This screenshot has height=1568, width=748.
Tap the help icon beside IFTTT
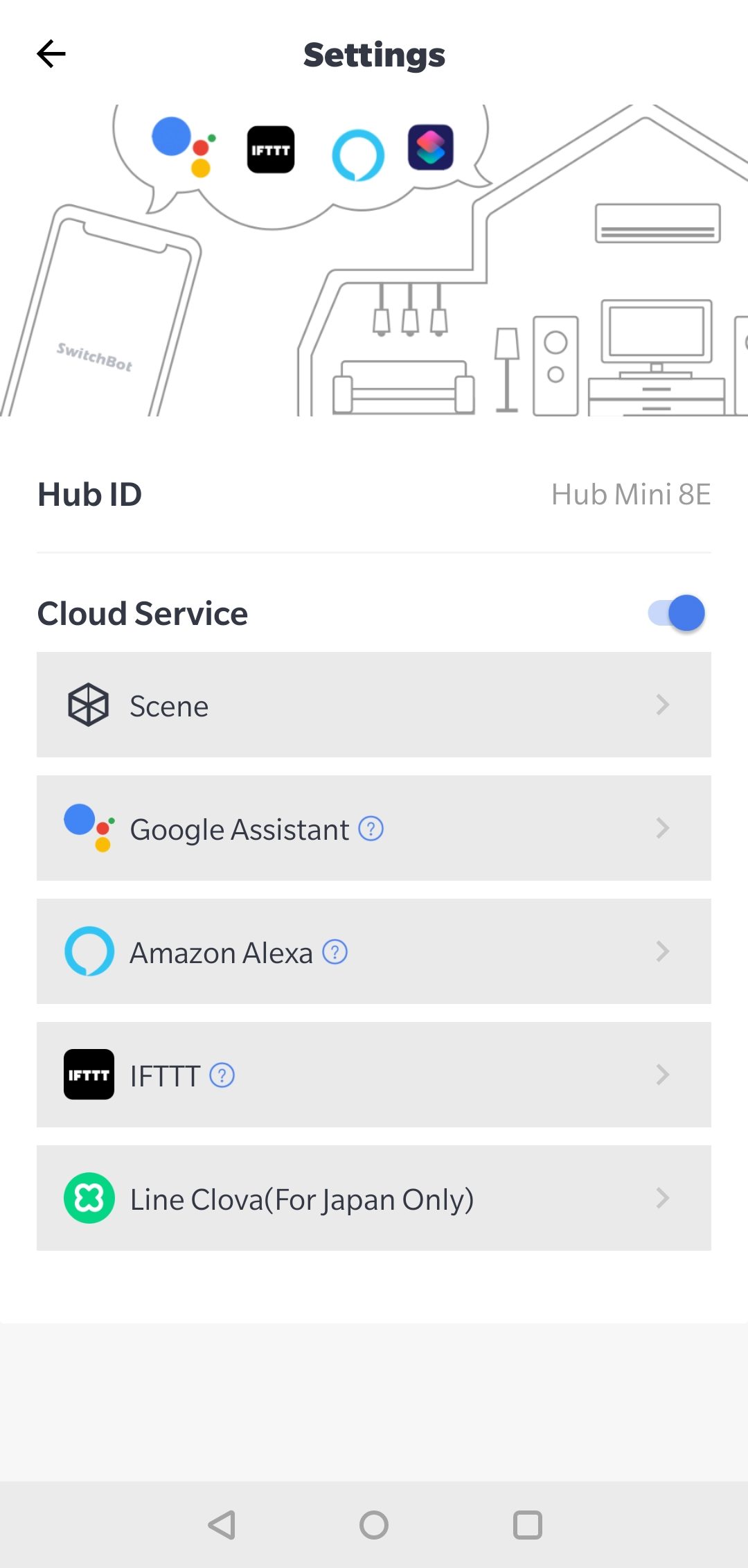point(222,1075)
